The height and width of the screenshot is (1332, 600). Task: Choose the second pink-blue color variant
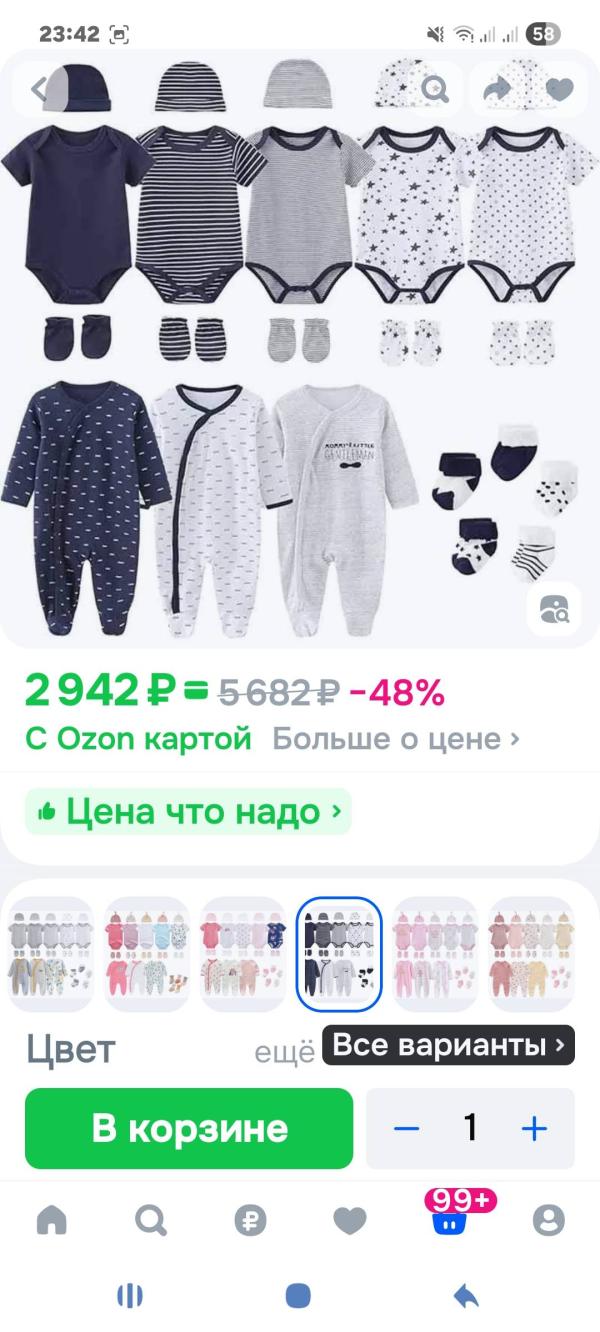coord(147,954)
